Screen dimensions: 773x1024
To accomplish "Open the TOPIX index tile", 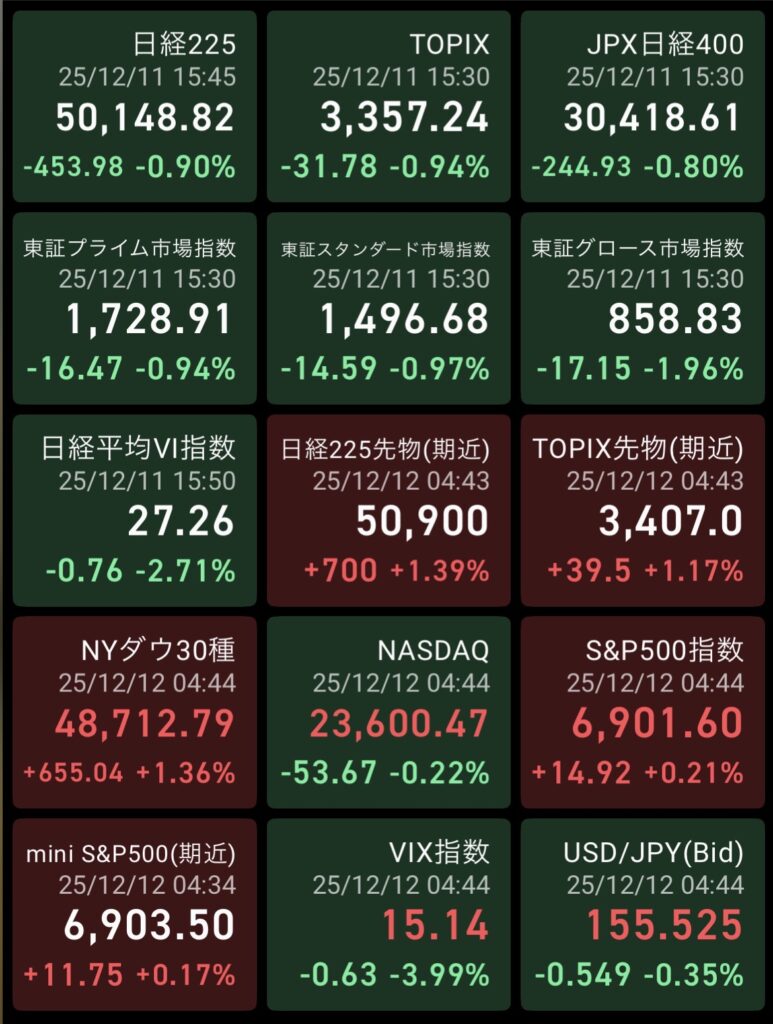I will [388, 106].
